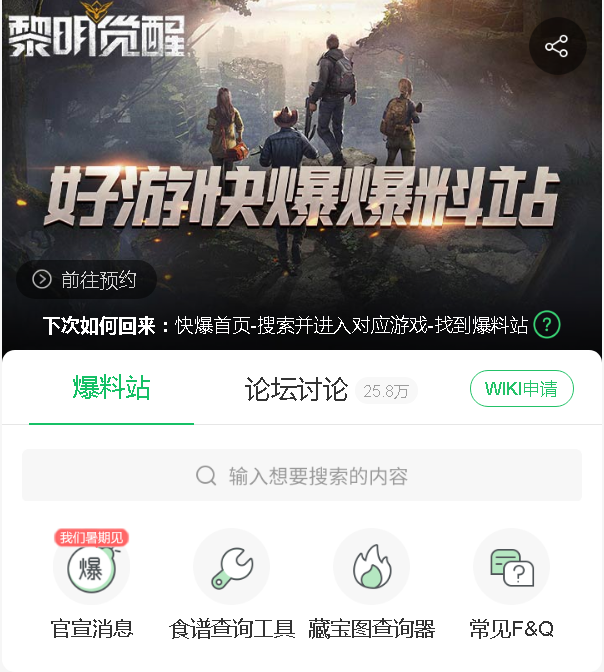Tap the WIKI申请 button
604x672 pixels.
(521, 389)
